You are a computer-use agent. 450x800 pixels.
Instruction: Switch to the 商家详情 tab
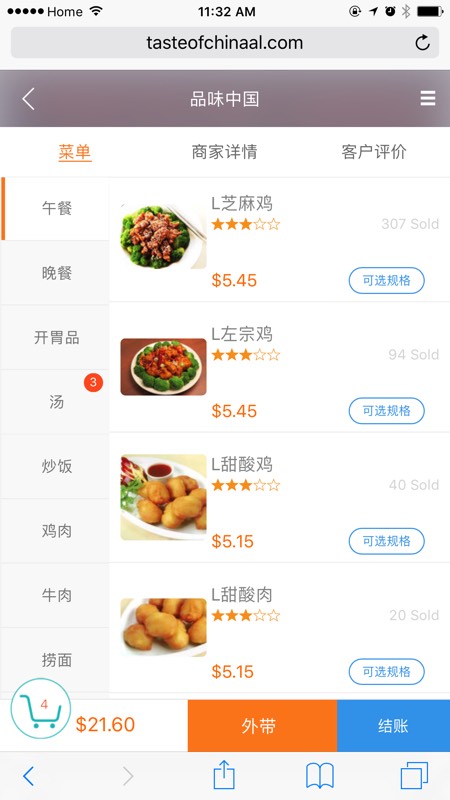point(224,152)
